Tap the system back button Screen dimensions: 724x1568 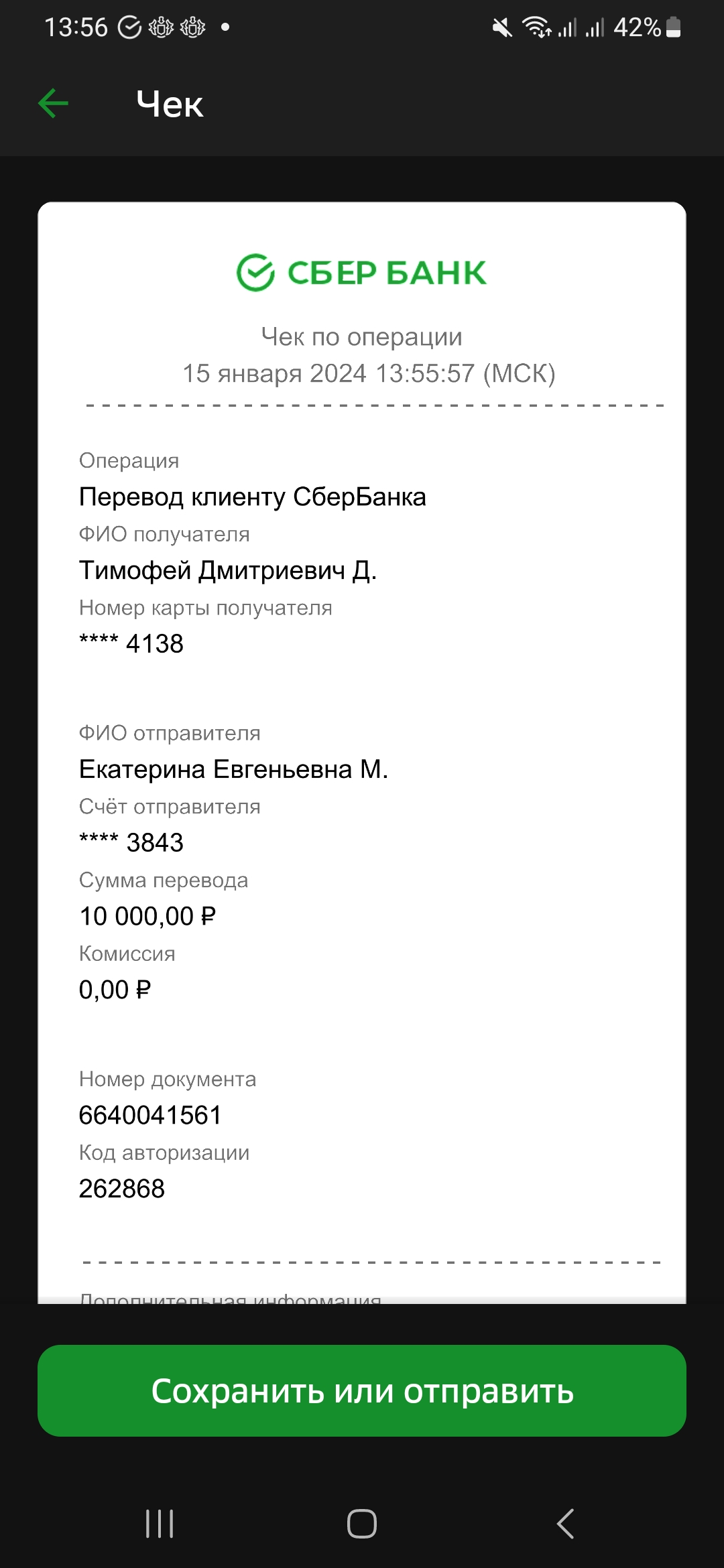565,1524
